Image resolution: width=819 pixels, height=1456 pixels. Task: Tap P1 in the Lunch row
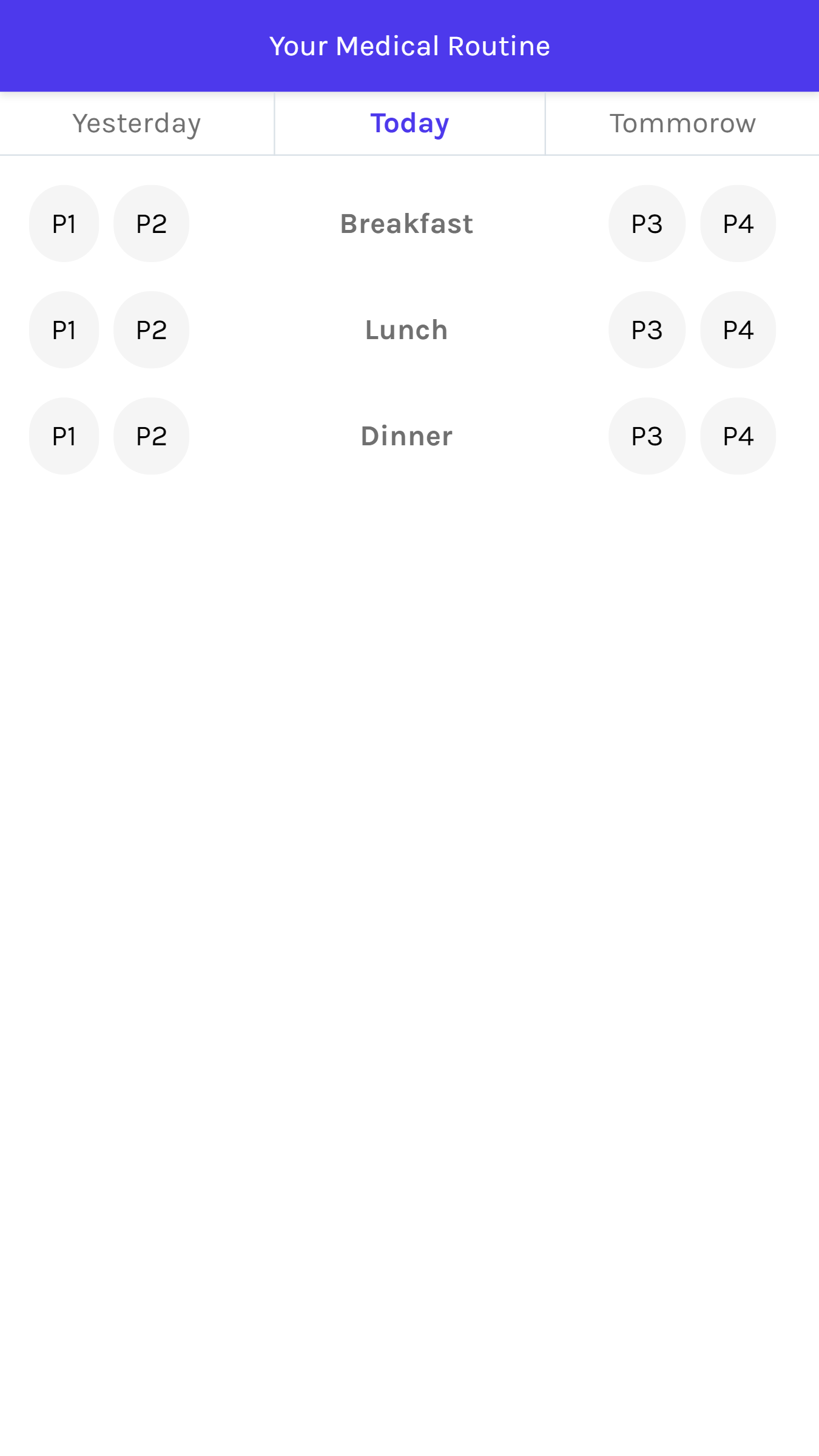click(64, 330)
